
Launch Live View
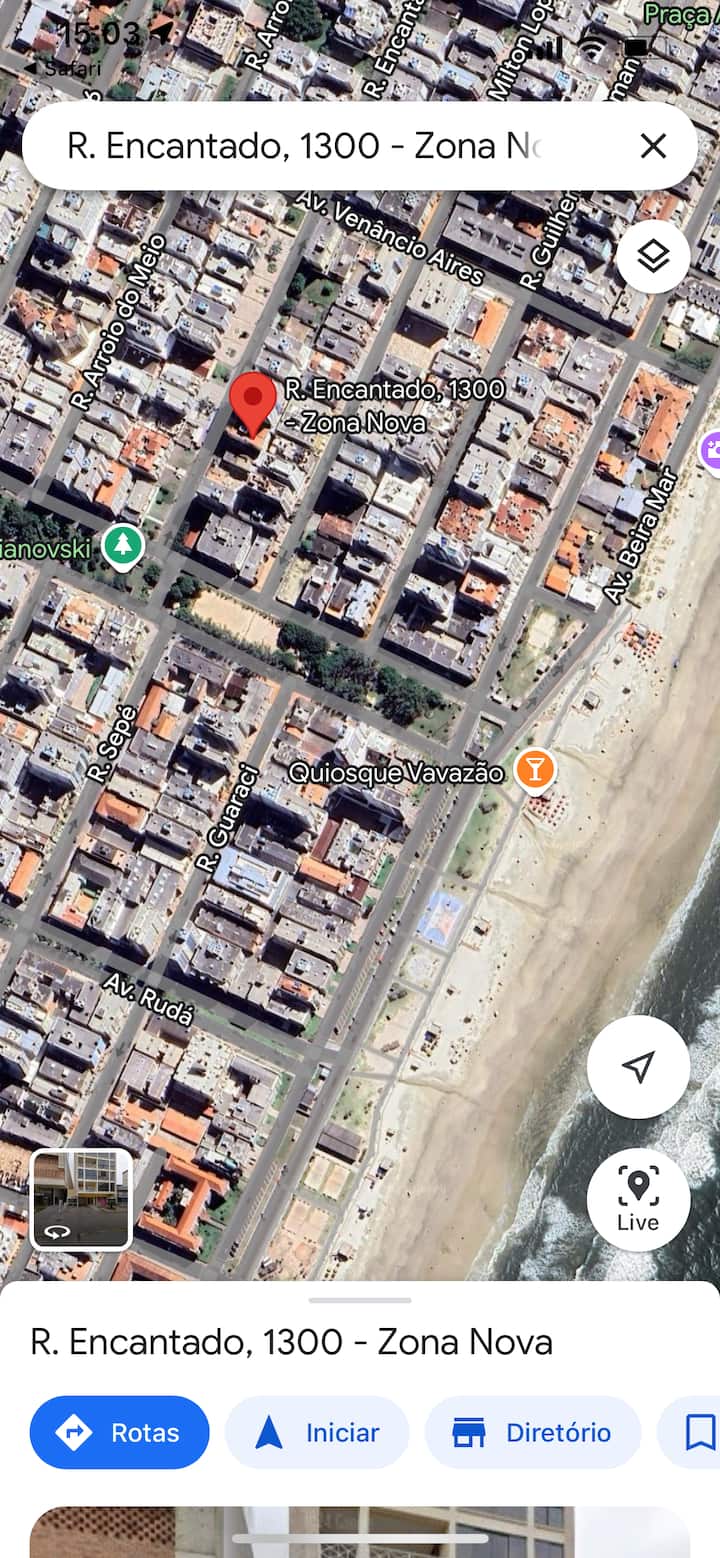pyautogui.click(x=638, y=1199)
